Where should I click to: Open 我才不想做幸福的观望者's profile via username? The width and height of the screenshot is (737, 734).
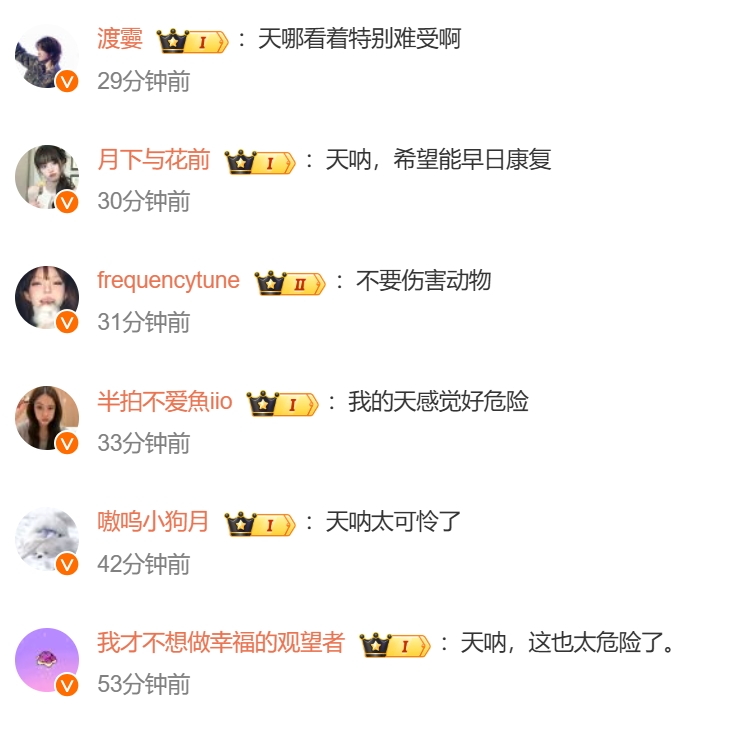(x=220, y=643)
